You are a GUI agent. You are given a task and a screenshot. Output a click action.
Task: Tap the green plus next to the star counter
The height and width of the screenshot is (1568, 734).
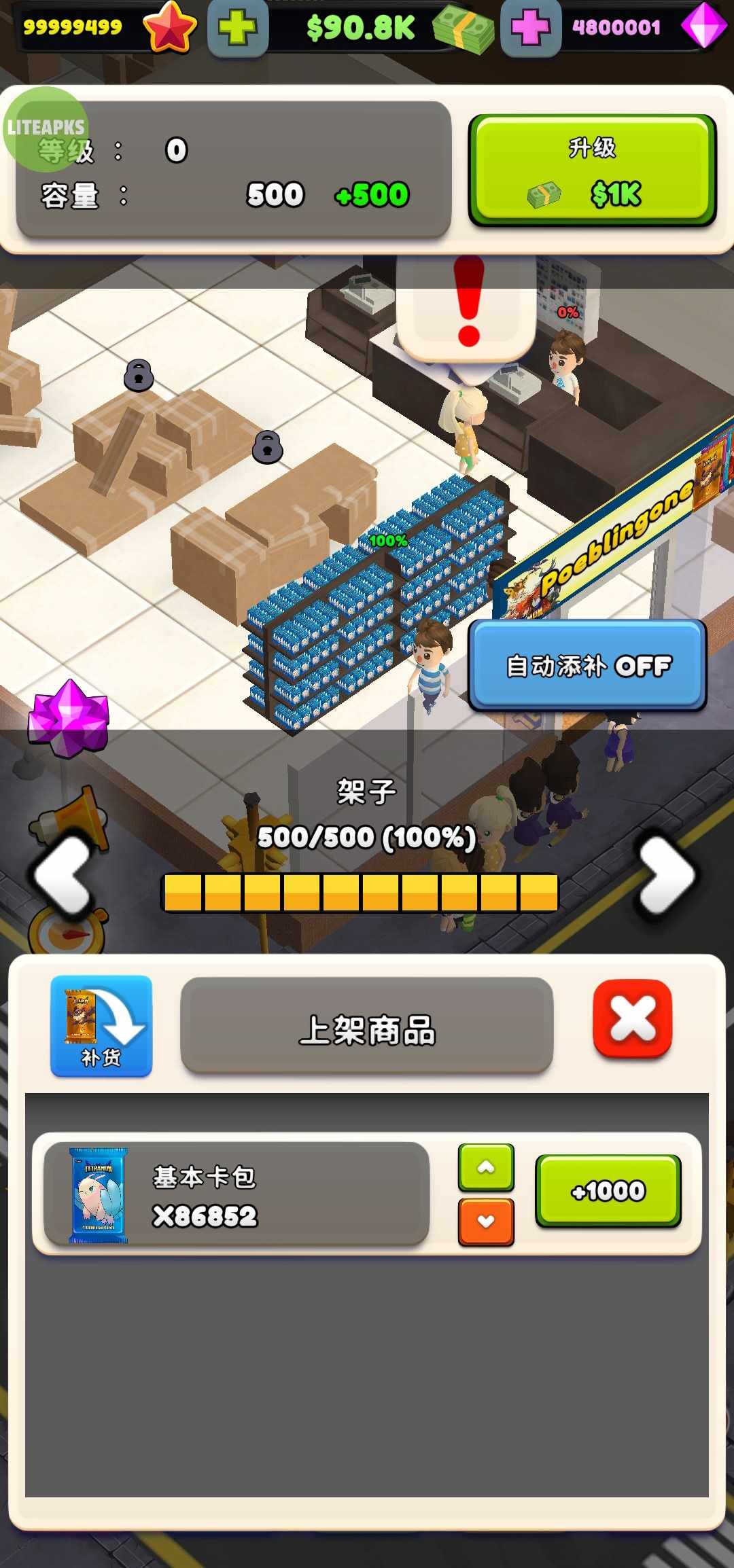tap(237, 29)
